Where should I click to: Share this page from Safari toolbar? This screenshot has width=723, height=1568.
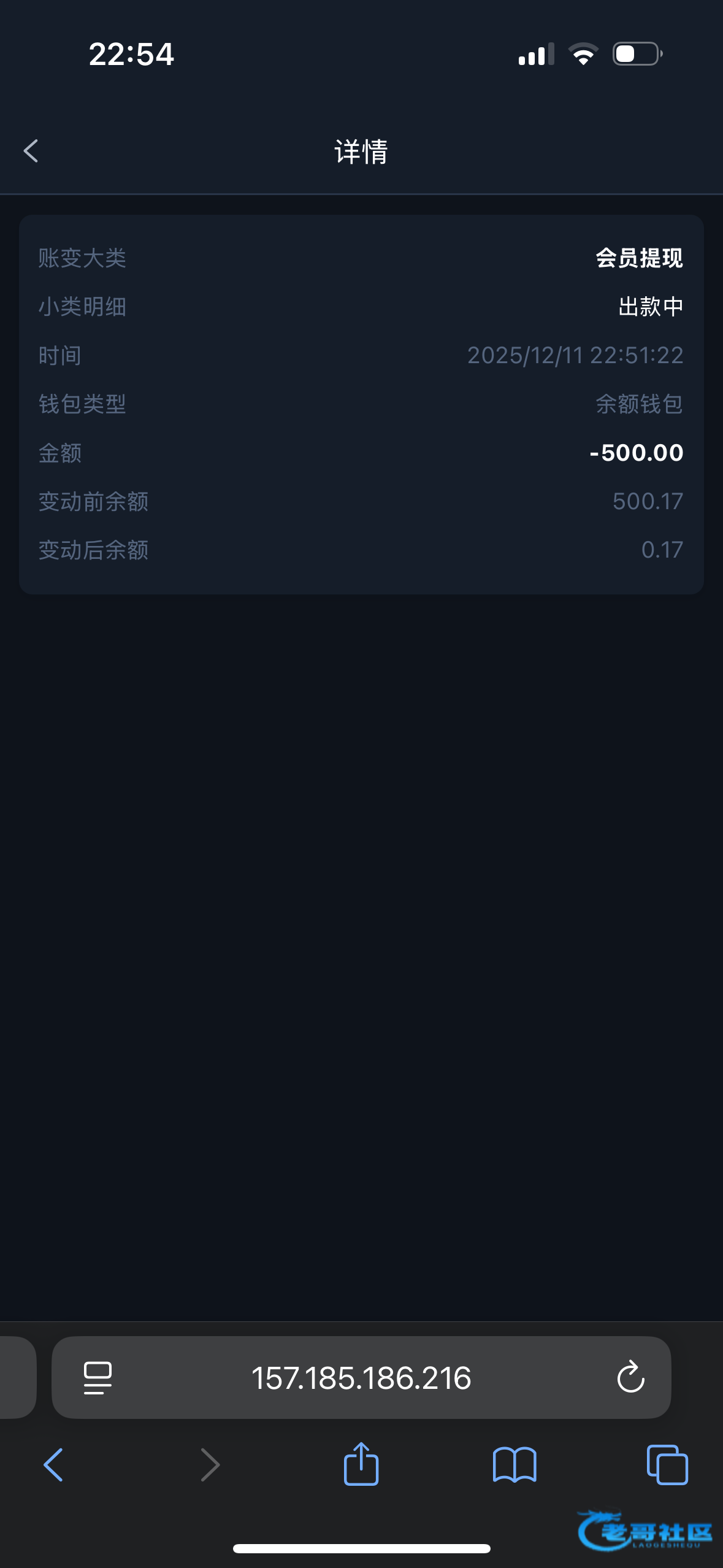click(x=361, y=1465)
